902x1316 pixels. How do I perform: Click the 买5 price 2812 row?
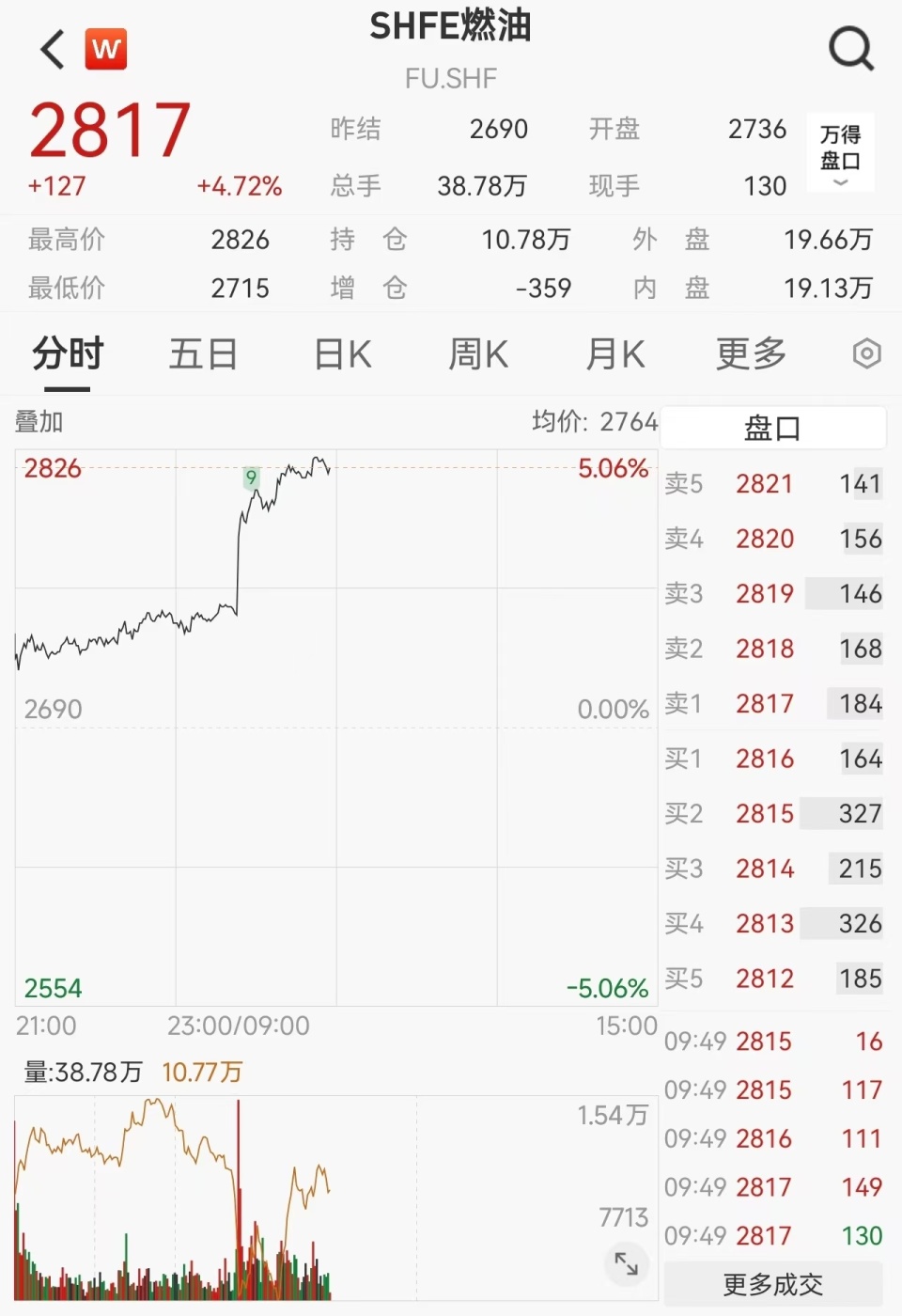772,979
